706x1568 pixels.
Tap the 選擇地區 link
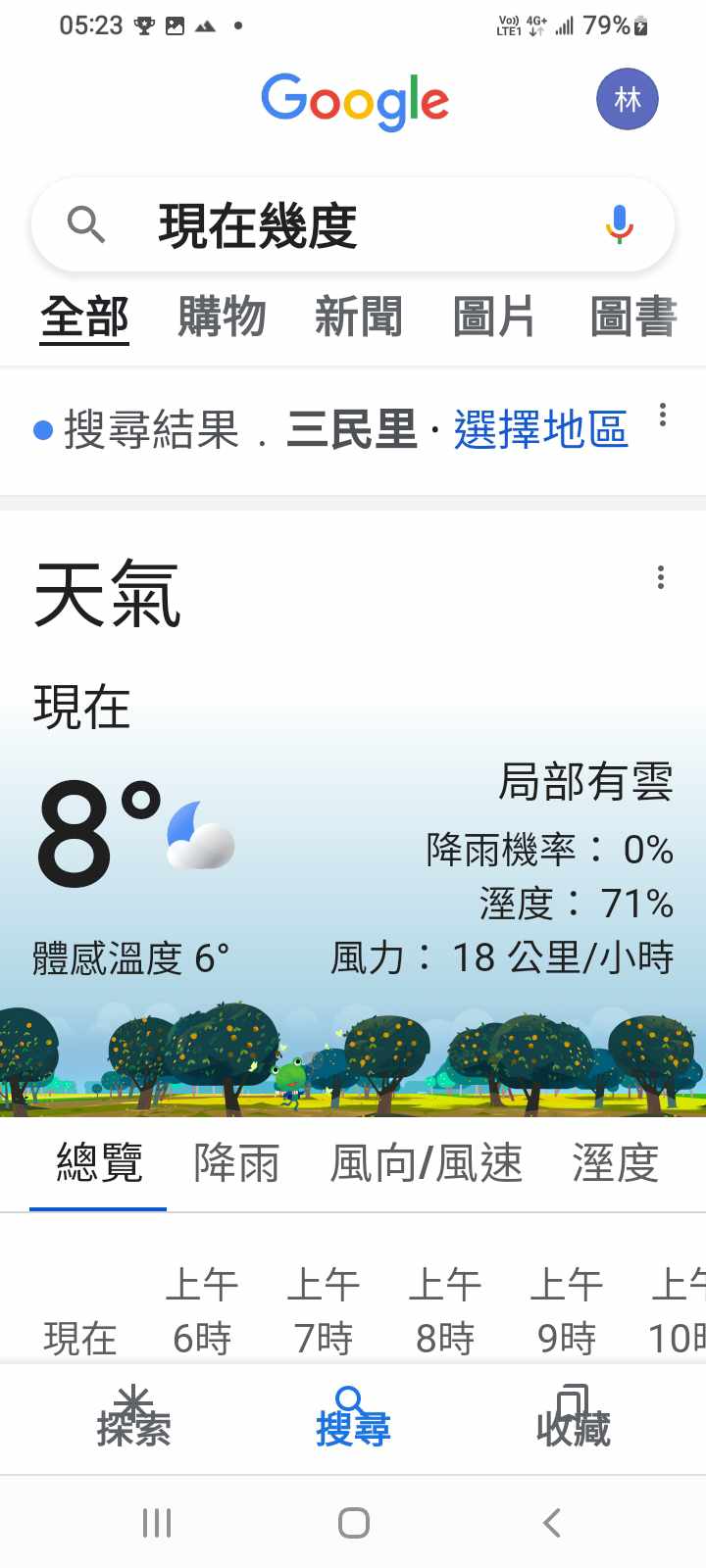[540, 429]
